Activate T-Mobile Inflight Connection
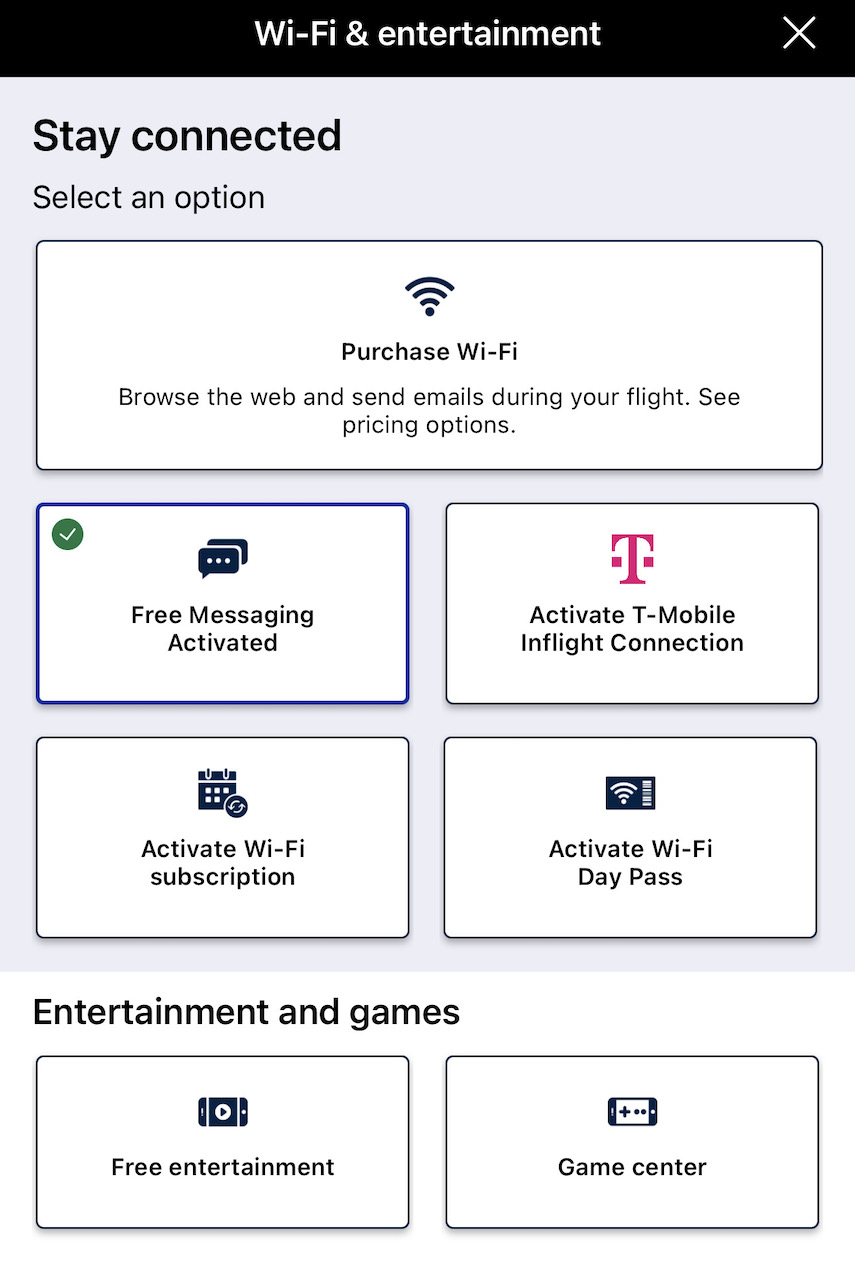Viewport: 855px width, 1280px height. pyautogui.click(x=631, y=603)
